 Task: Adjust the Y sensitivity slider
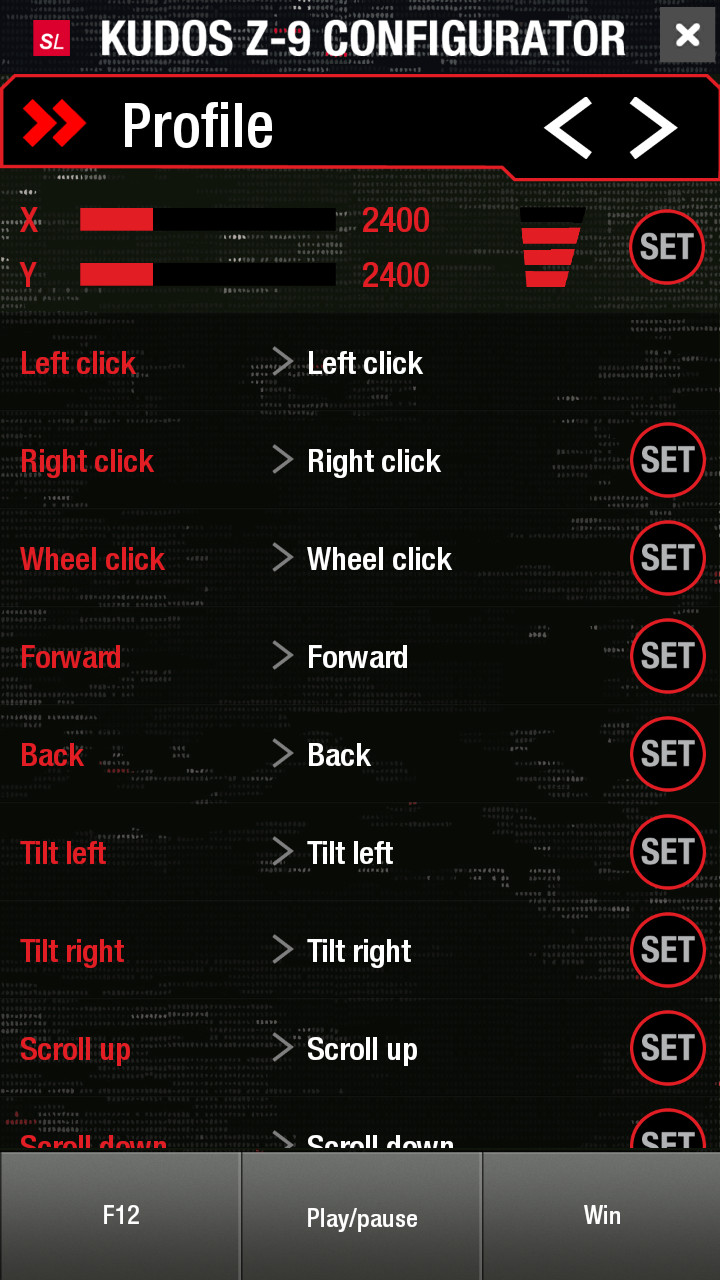208,274
